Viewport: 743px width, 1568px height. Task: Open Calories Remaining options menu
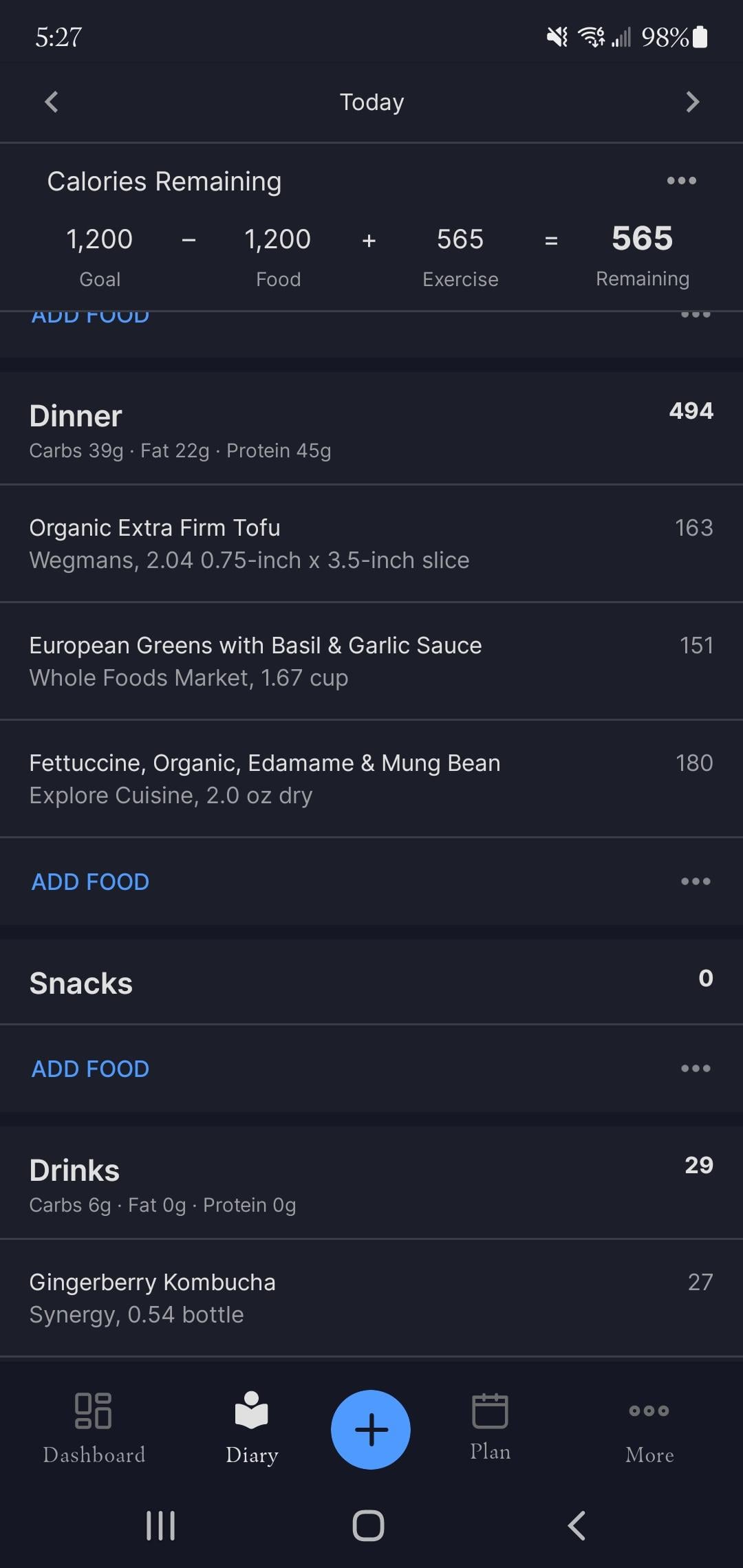click(681, 181)
